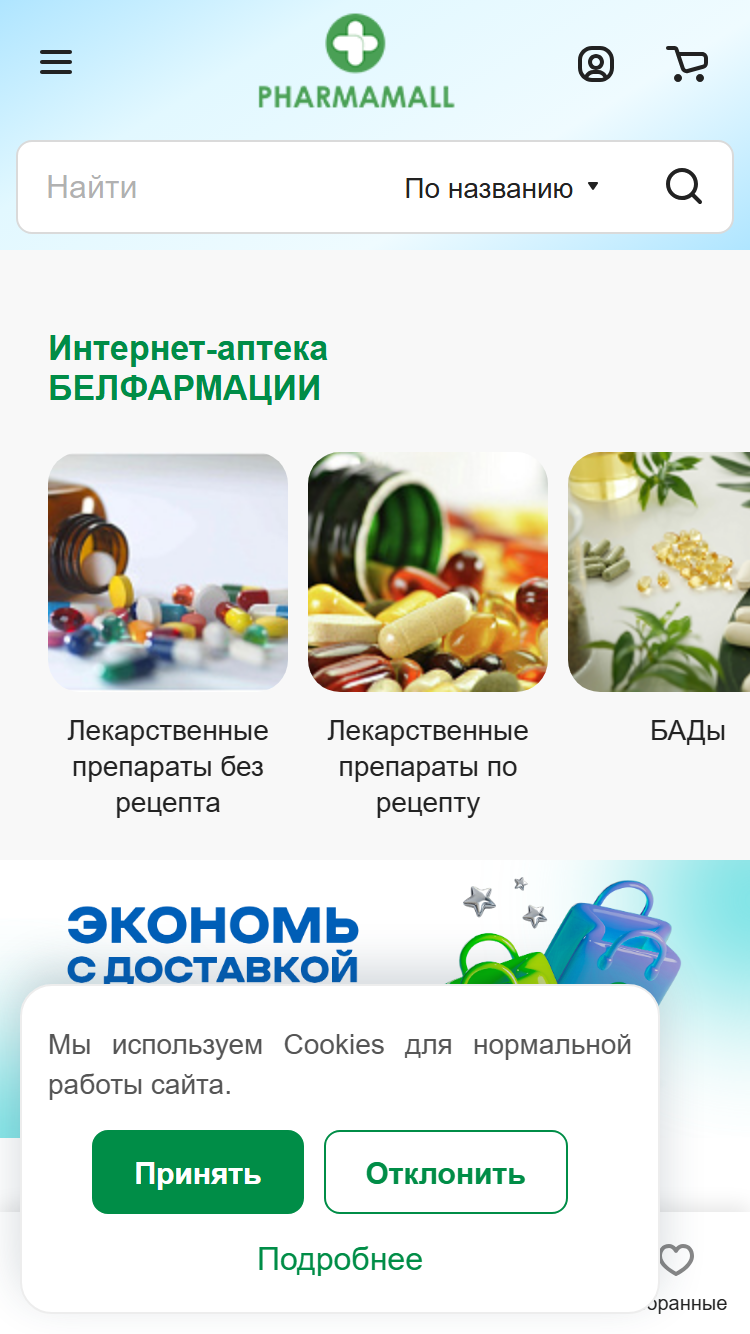750x1334 pixels.
Task: Open Лекарственные препараты без рецепта category
Action: [168, 635]
